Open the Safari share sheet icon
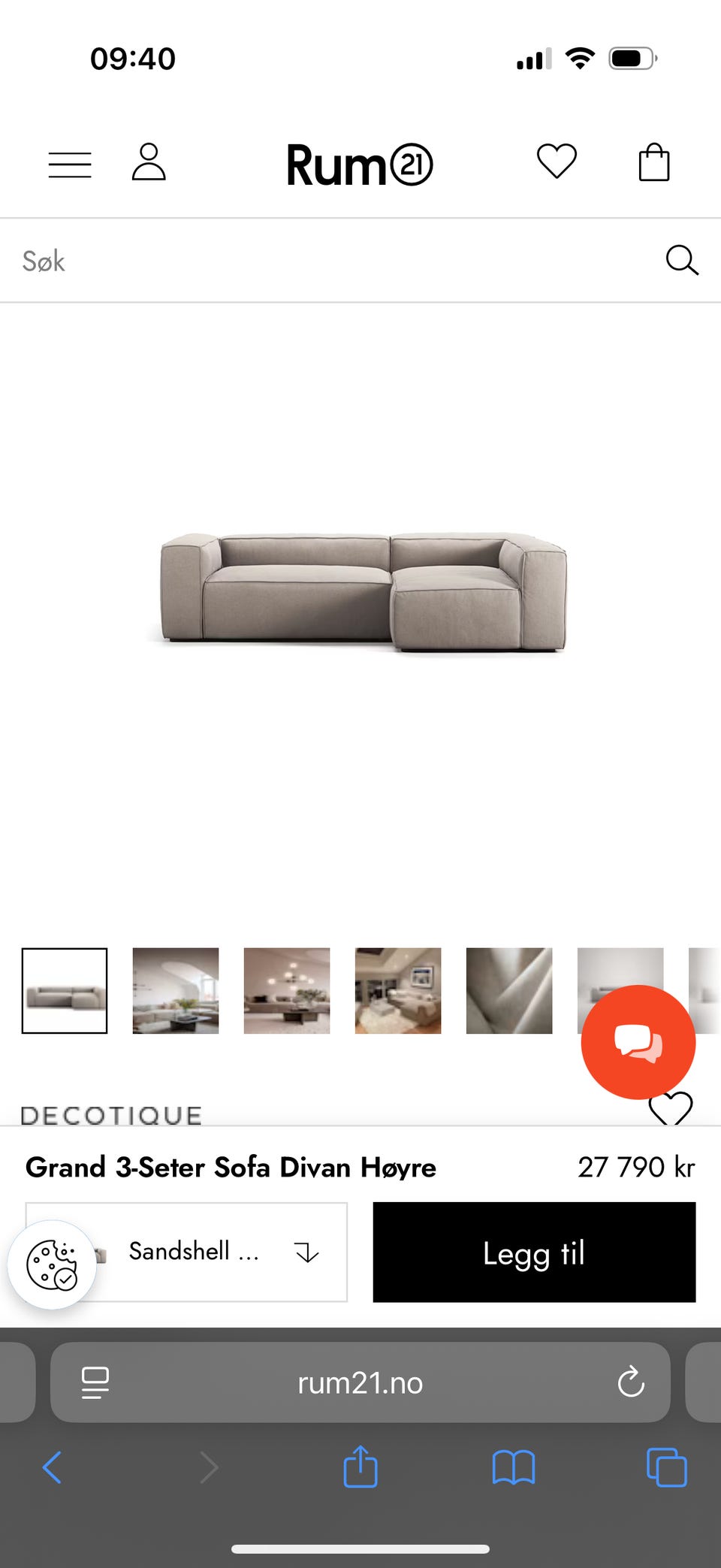The image size is (721, 1568). (x=360, y=1467)
